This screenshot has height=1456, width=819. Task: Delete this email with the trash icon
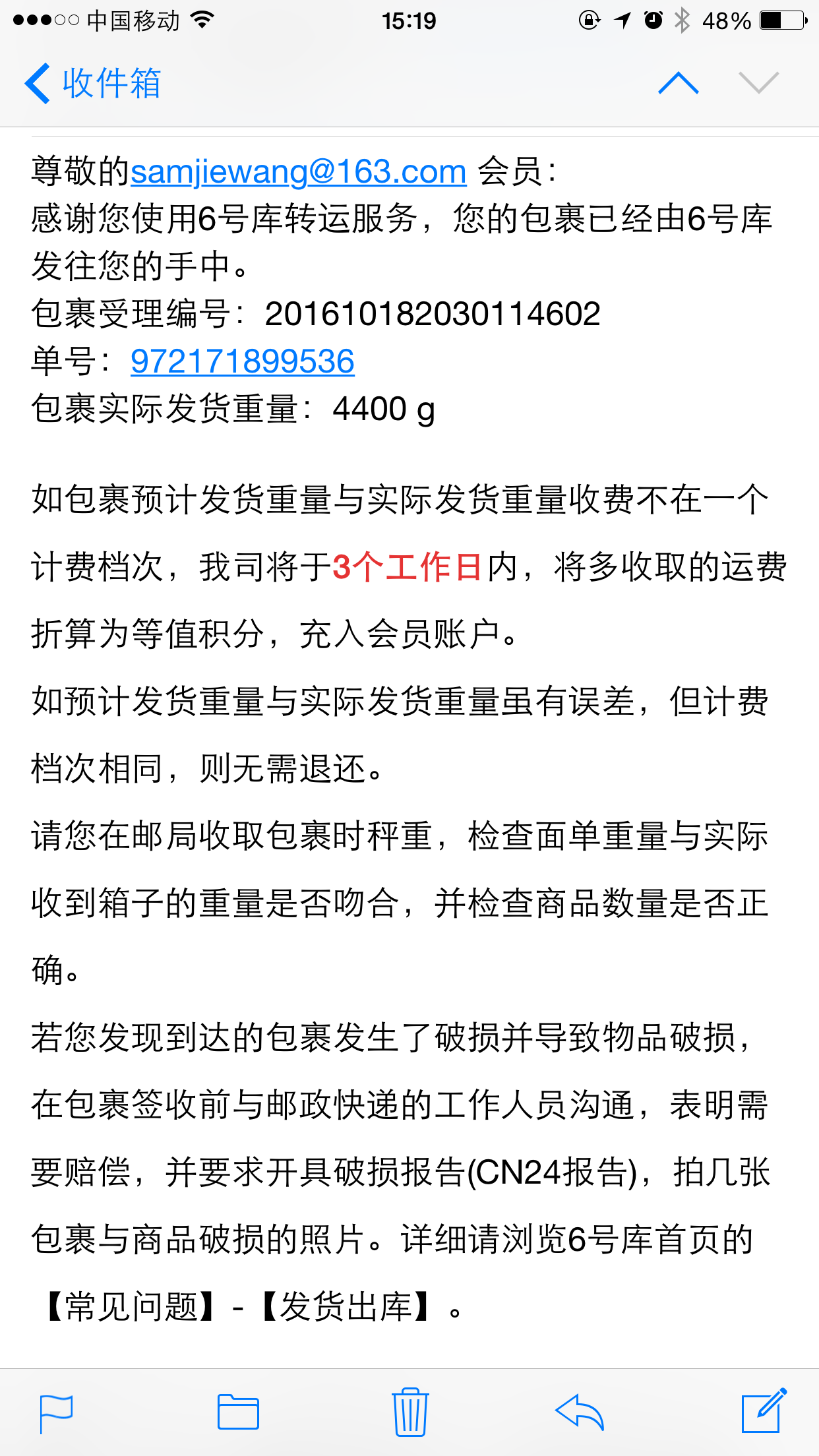tap(410, 1411)
